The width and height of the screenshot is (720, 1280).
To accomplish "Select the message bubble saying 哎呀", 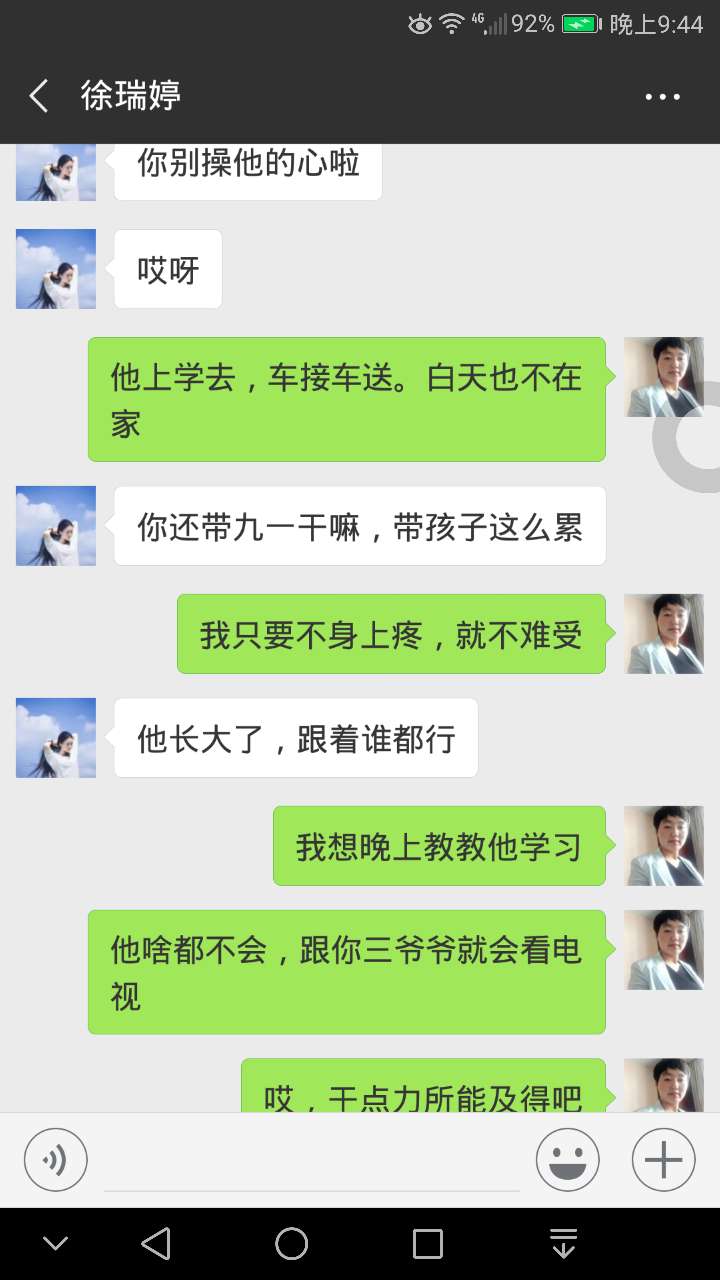I will [167, 268].
